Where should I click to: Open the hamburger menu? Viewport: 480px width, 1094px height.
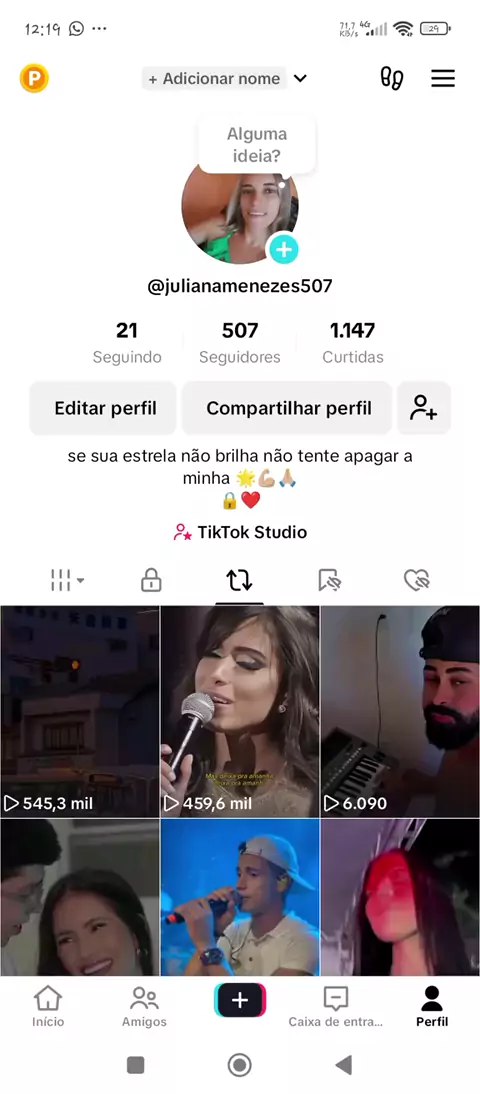[x=443, y=78]
